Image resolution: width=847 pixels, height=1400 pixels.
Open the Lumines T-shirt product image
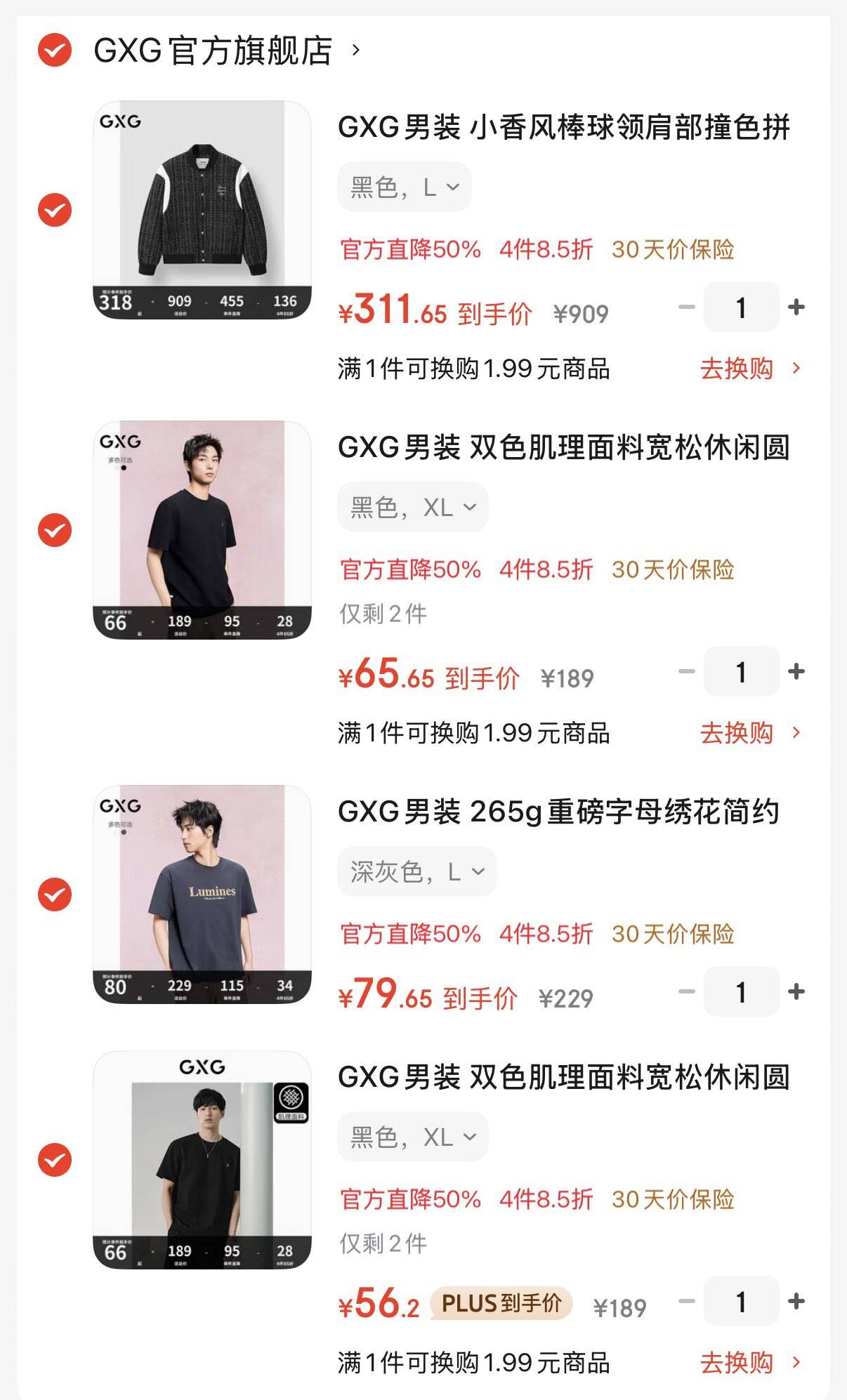[202, 894]
